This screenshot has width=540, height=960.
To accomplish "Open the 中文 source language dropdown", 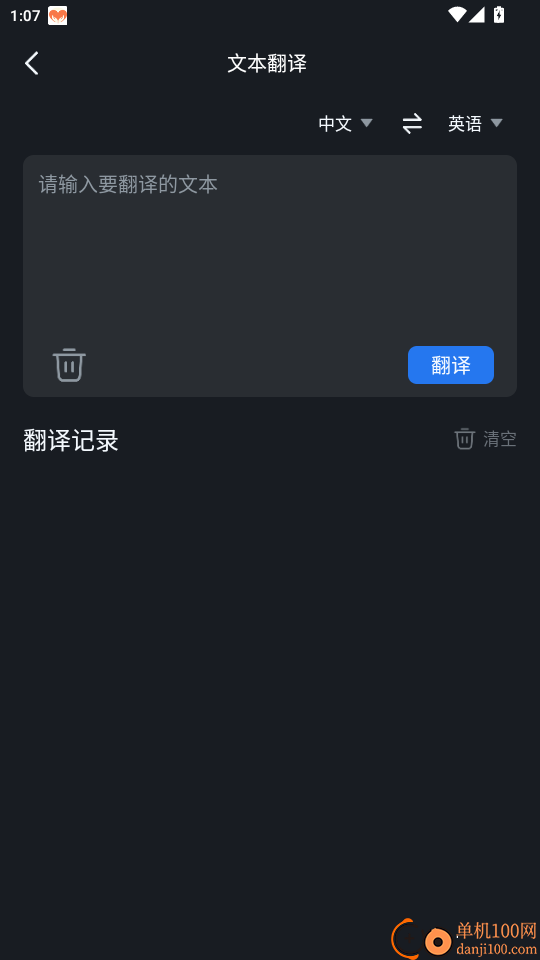I will [x=345, y=124].
